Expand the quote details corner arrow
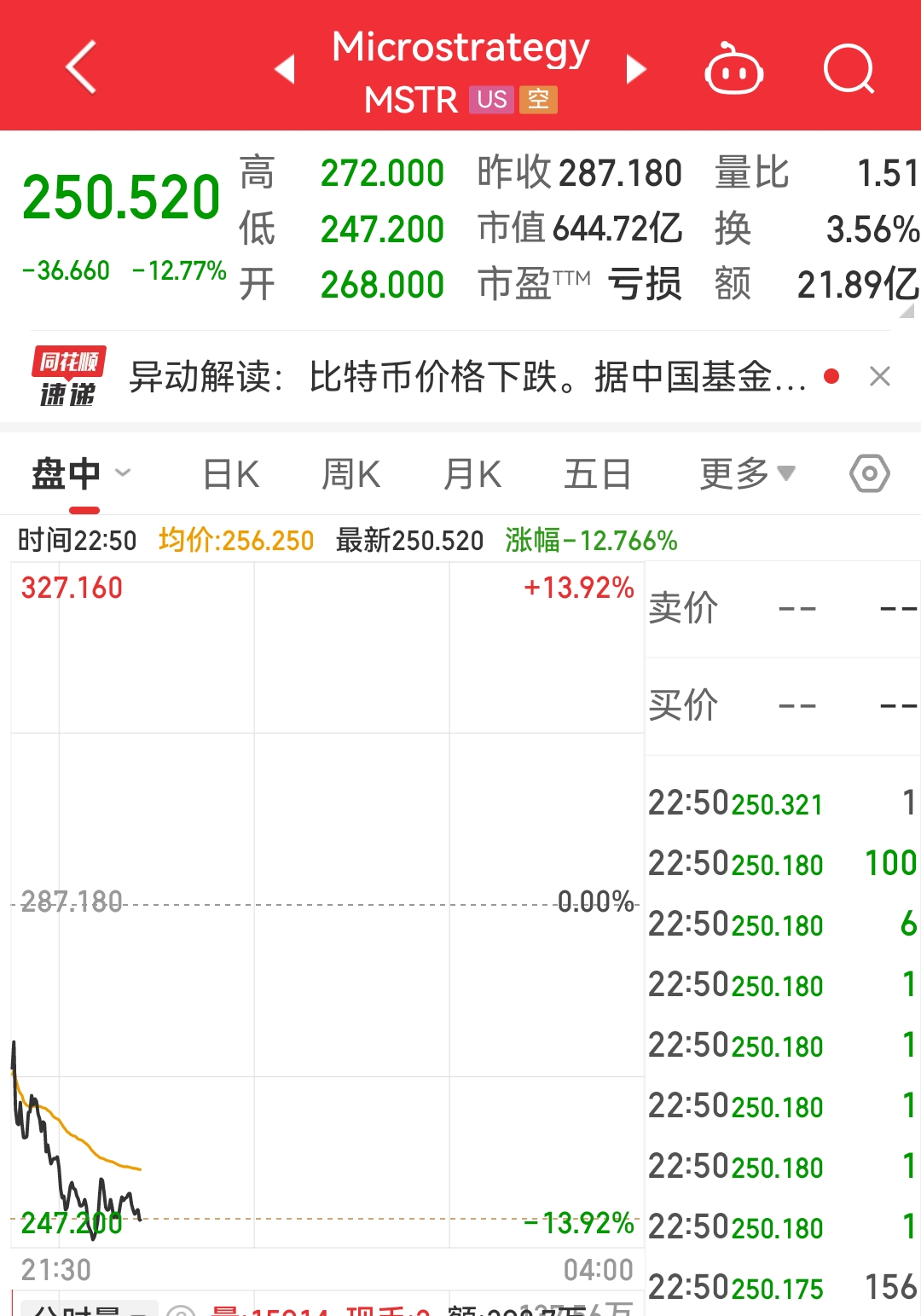 tap(907, 311)
